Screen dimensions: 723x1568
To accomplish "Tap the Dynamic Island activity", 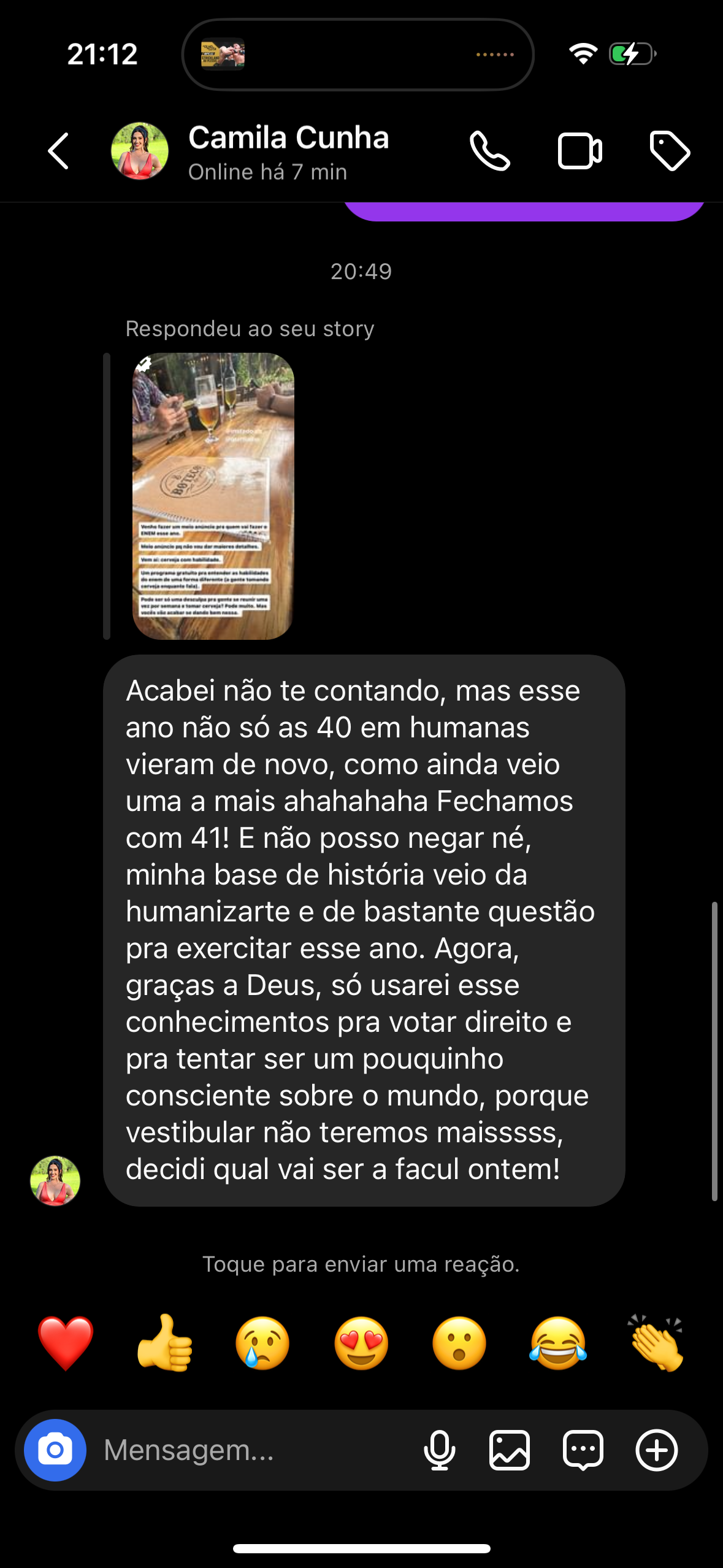I will 358,55.
